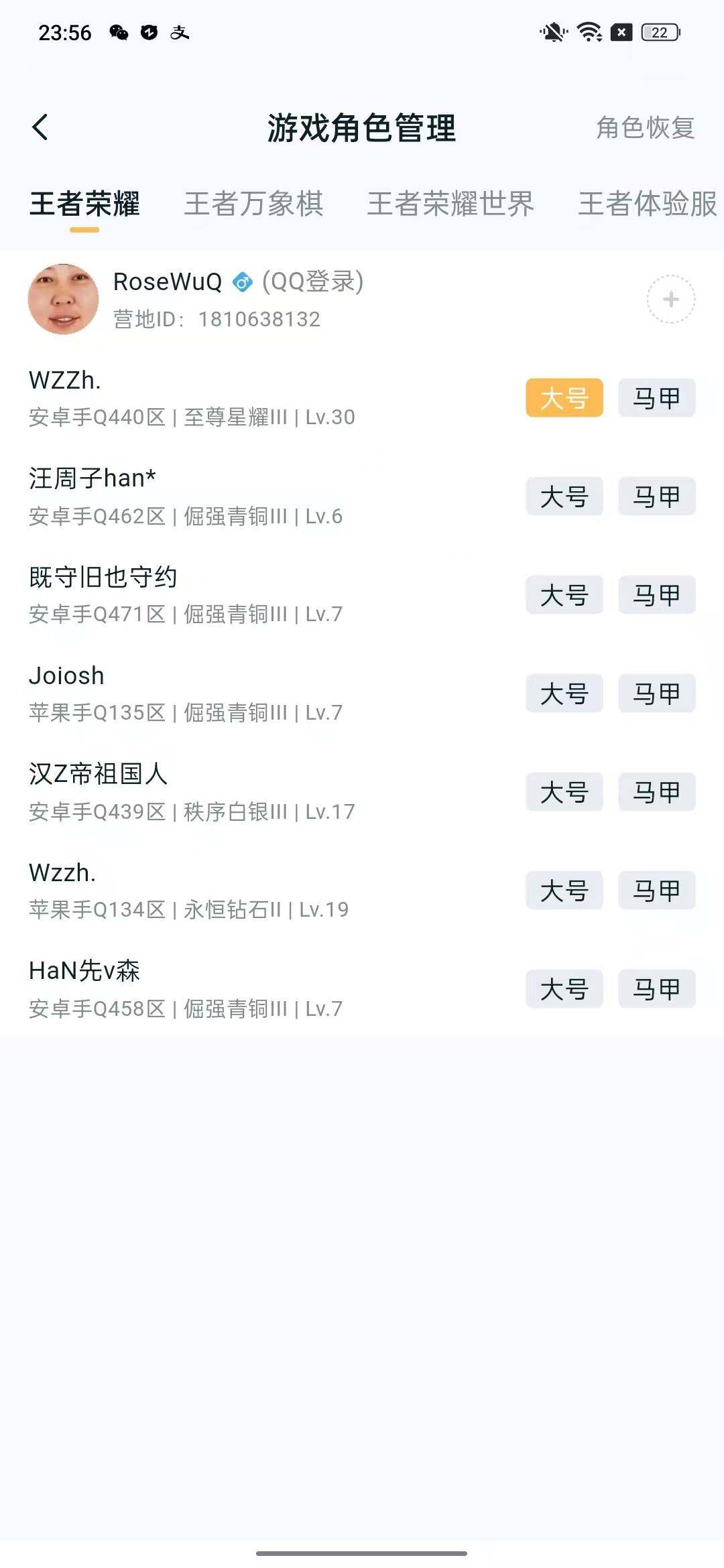Set 汉Z帝祖国人 as 大号

564,792
